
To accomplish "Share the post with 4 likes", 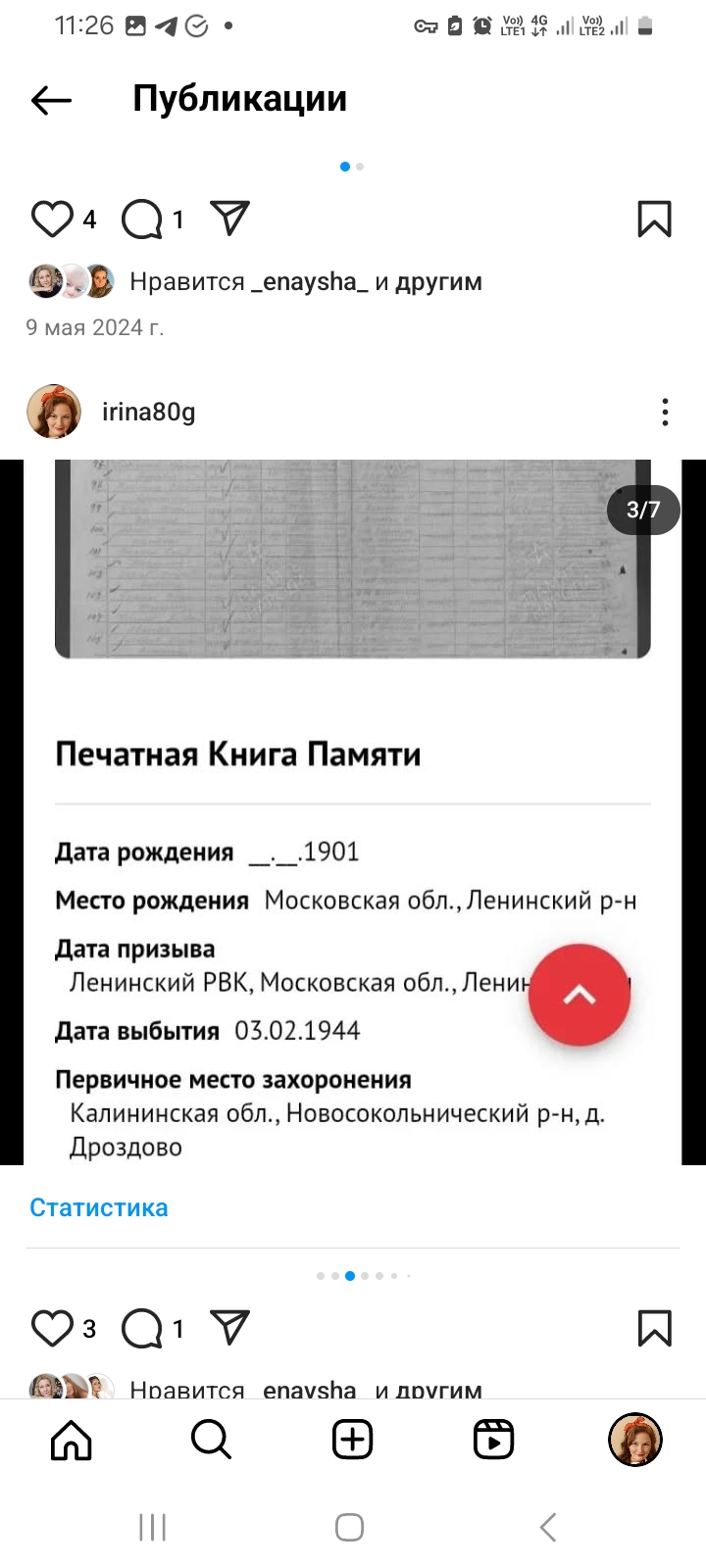I will coord(230,218).
